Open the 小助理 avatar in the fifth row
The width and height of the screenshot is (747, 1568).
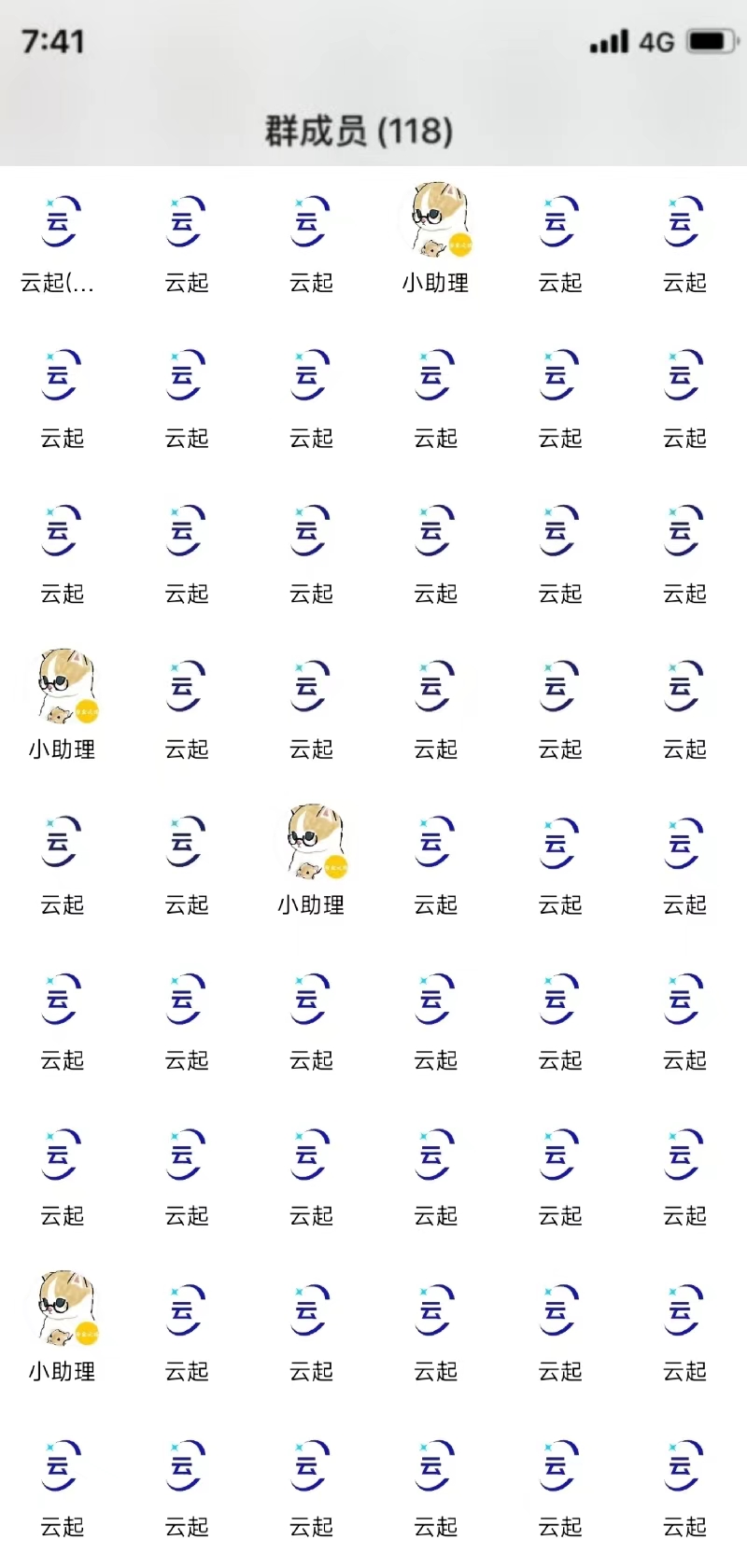tap(310, 842)
